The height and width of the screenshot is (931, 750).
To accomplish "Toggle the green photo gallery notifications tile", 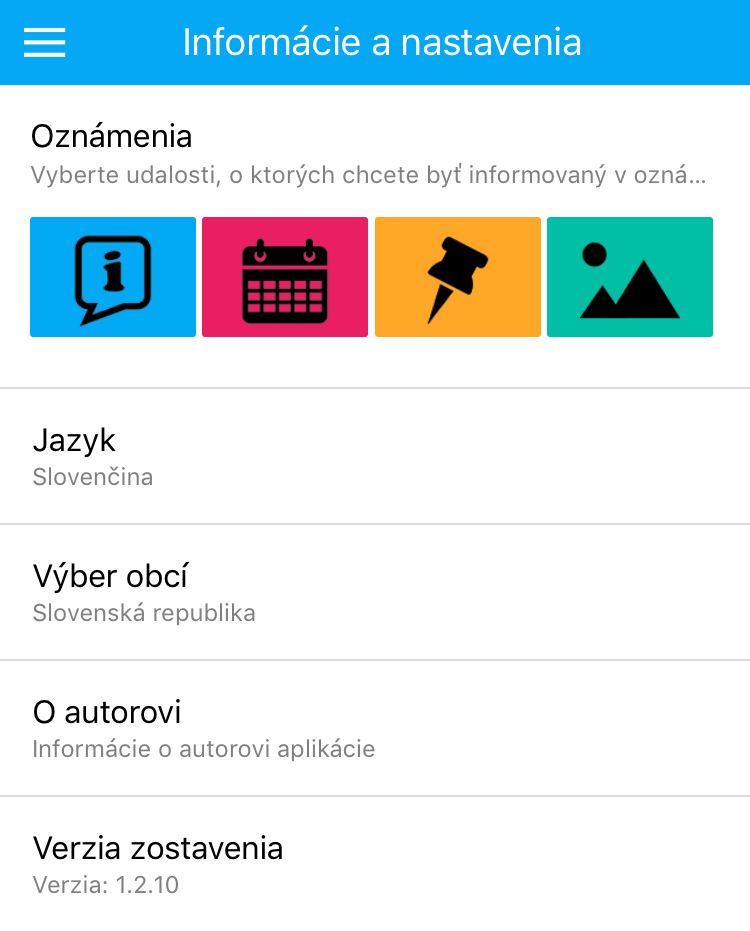I will pyautogui.click(x=630, y=277).
